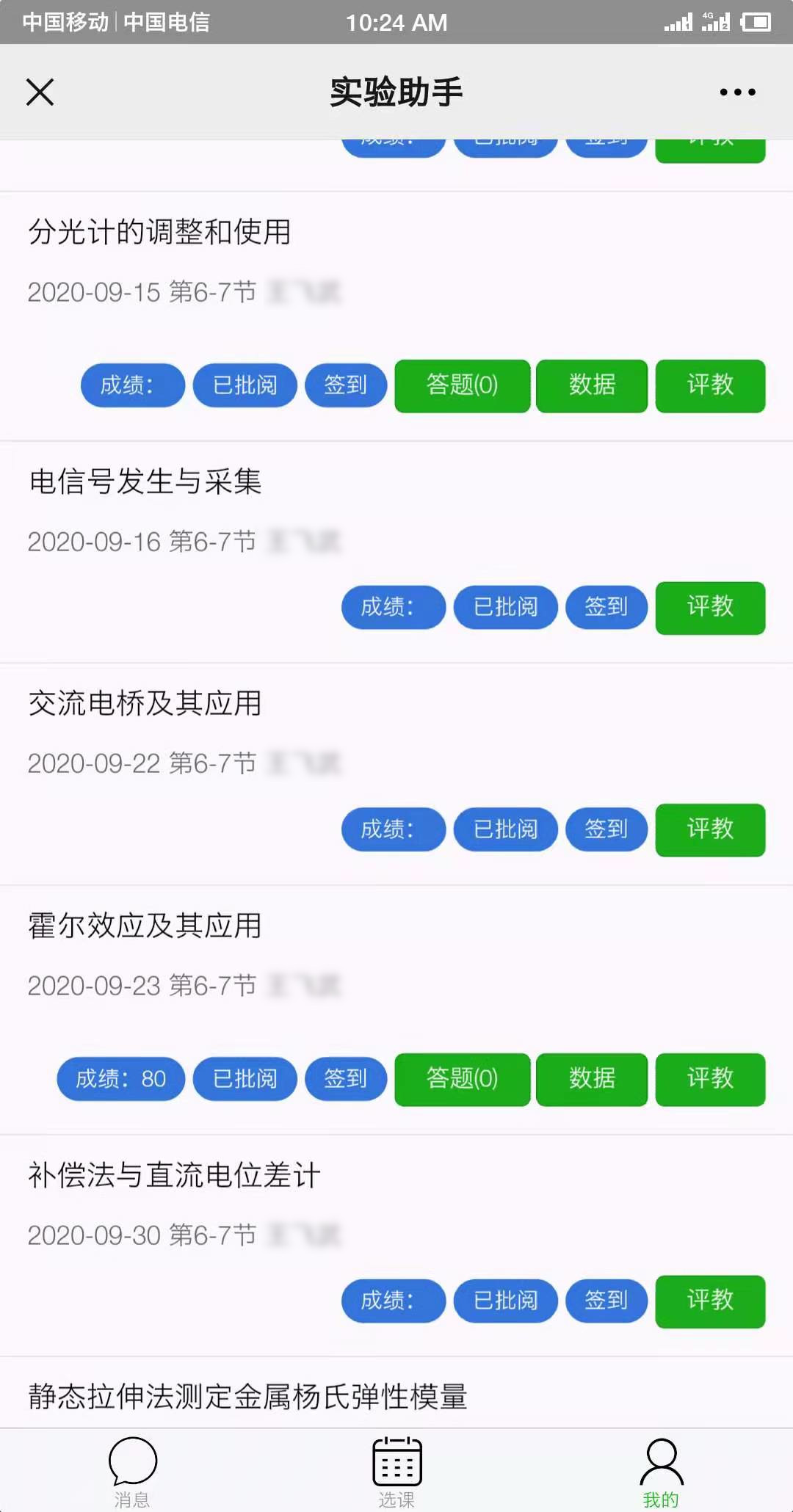Tap 评教 for 分光计的调整和使用
This screenshot has height=1512, width=793.
pyautogui.click(x=710, y=385)
